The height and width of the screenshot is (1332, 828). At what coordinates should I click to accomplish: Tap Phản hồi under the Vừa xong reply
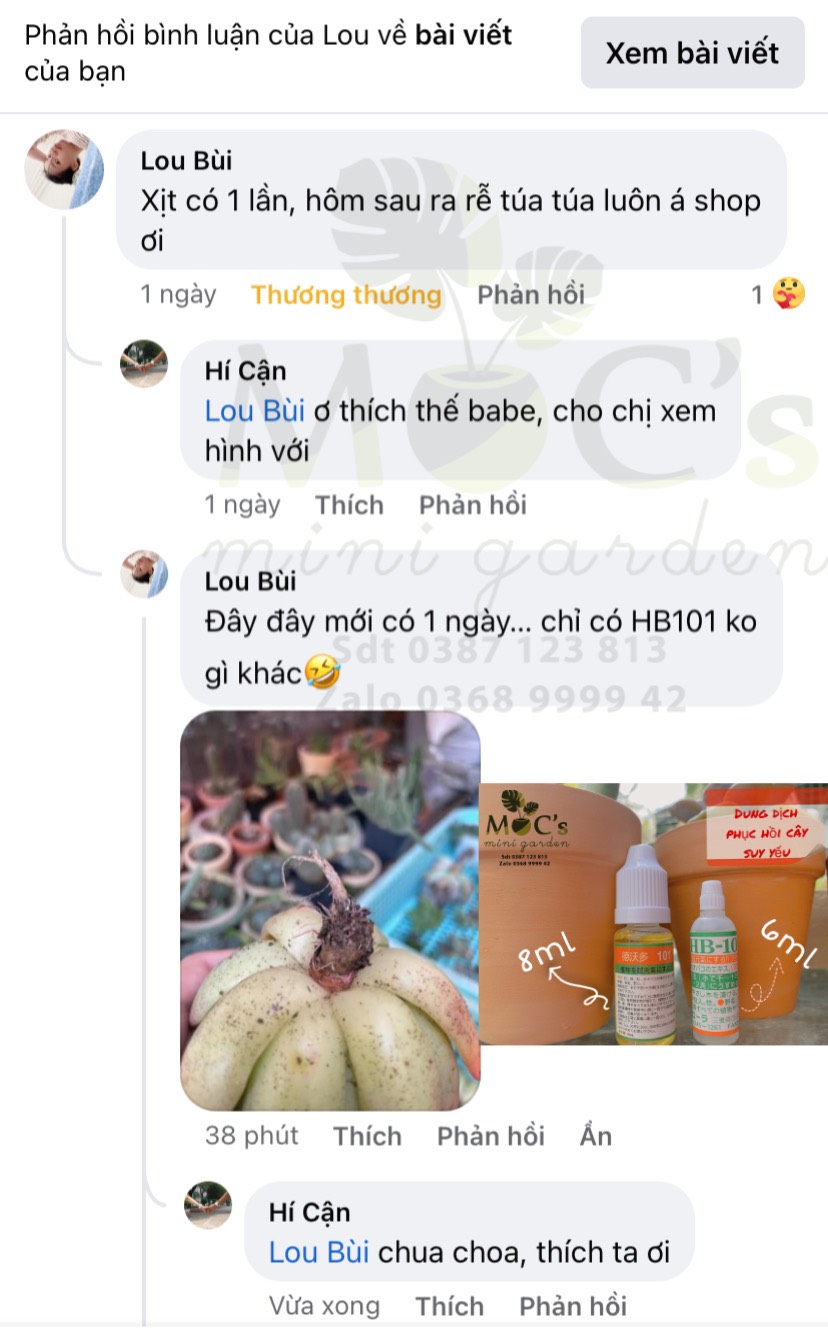tap(573, 1306)
